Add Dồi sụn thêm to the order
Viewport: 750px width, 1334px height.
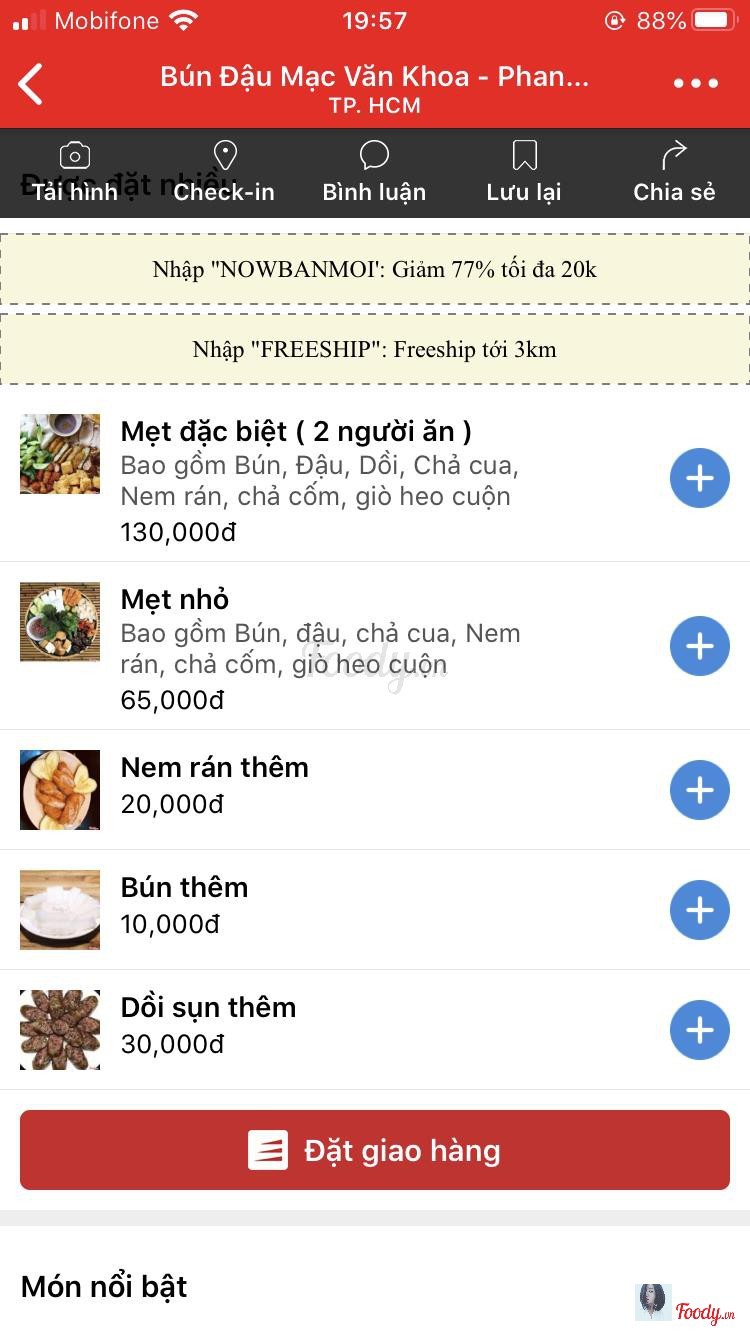699,1030
